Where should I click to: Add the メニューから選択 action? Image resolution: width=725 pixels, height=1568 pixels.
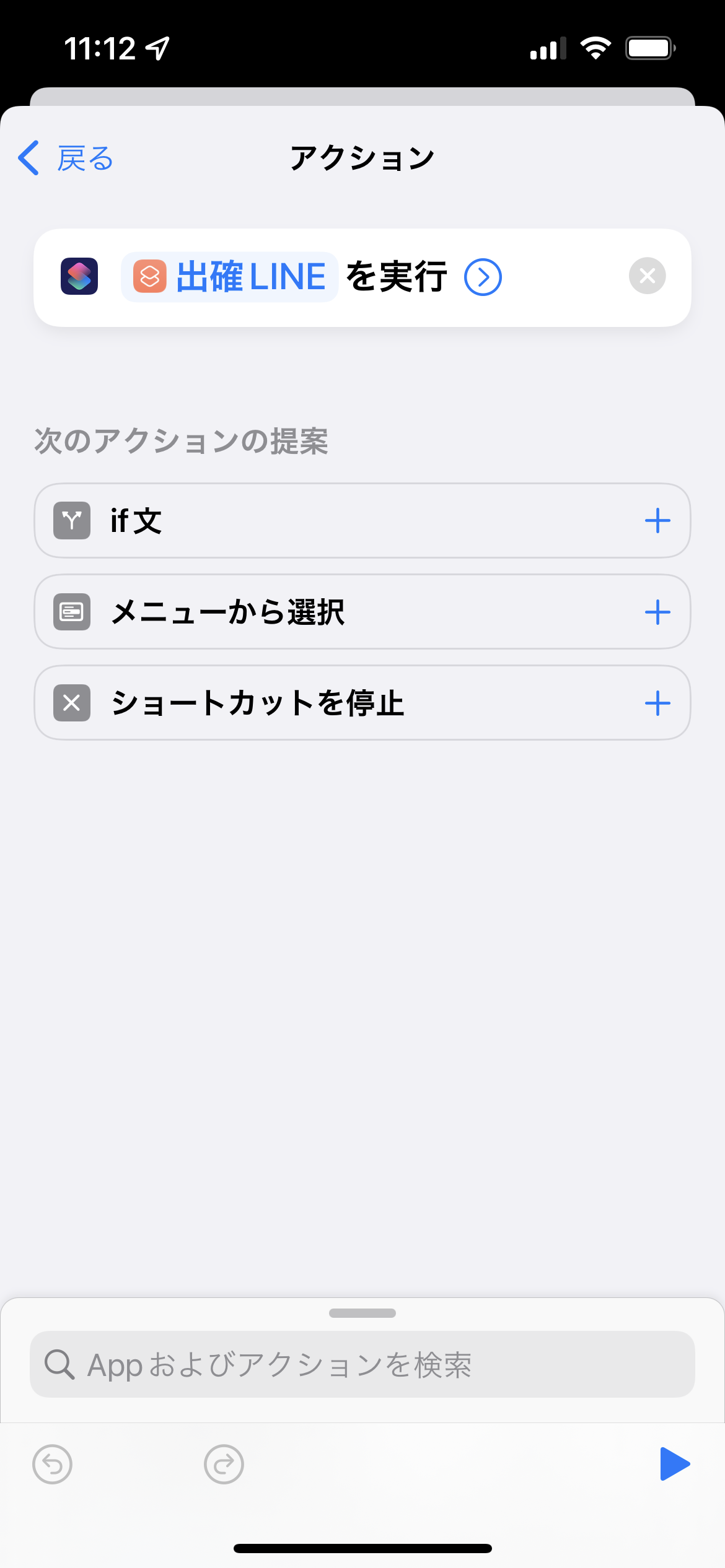click(x=657, y=612)
